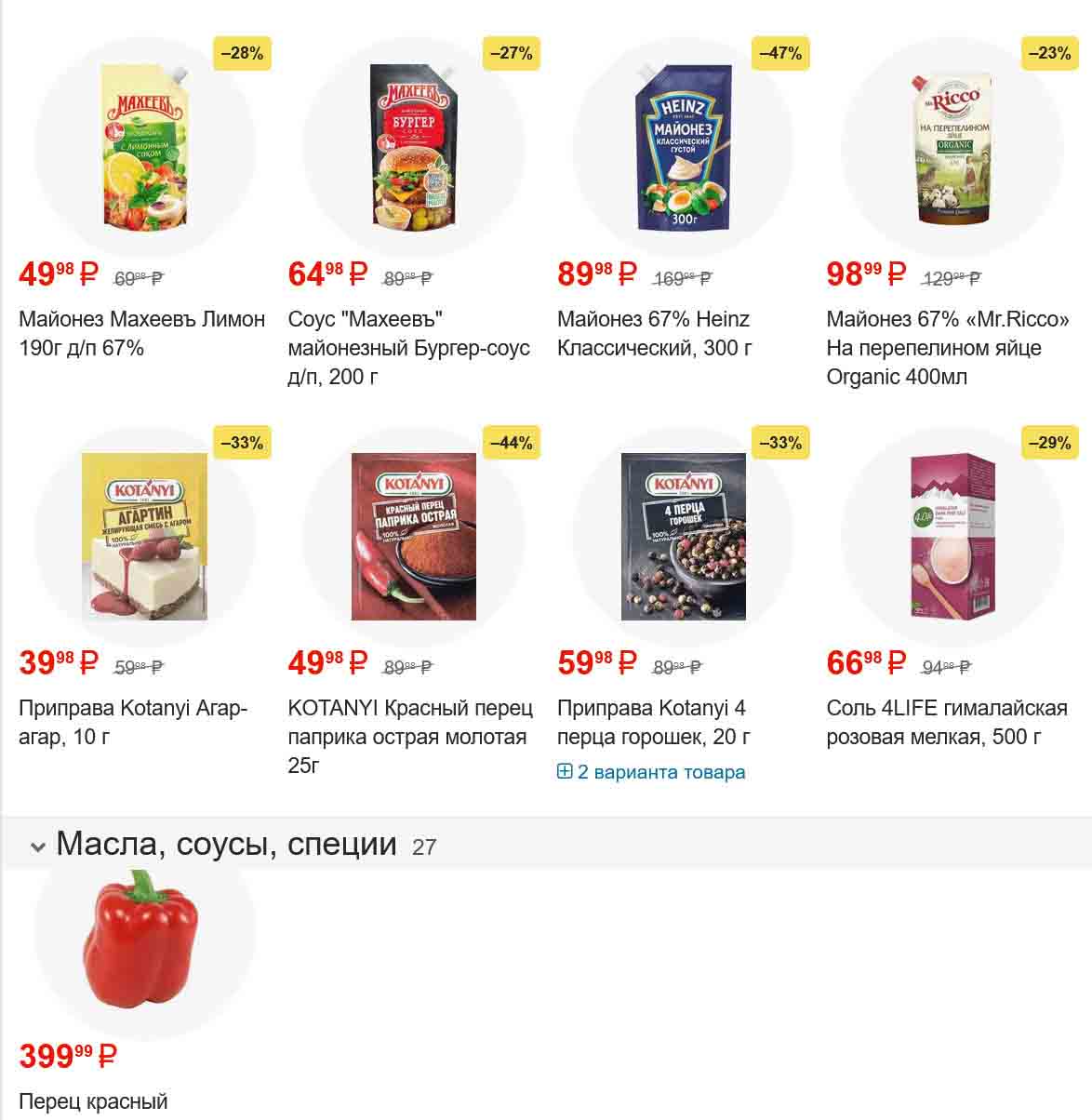
Task: Open Kotanyi 4 перца горошек product
Action: tap(653, 722)
